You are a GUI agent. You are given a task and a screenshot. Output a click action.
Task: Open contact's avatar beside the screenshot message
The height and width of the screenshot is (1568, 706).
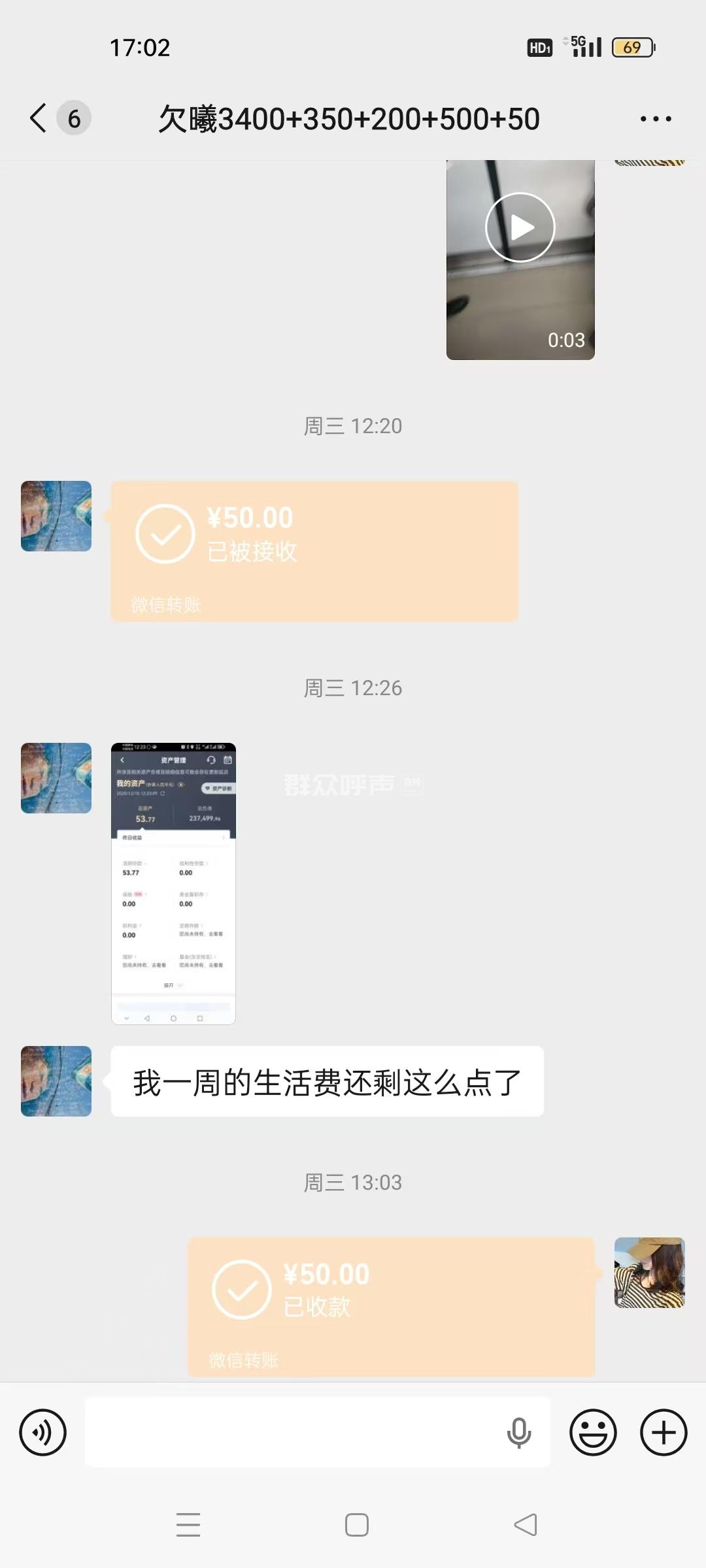[56, 777]
